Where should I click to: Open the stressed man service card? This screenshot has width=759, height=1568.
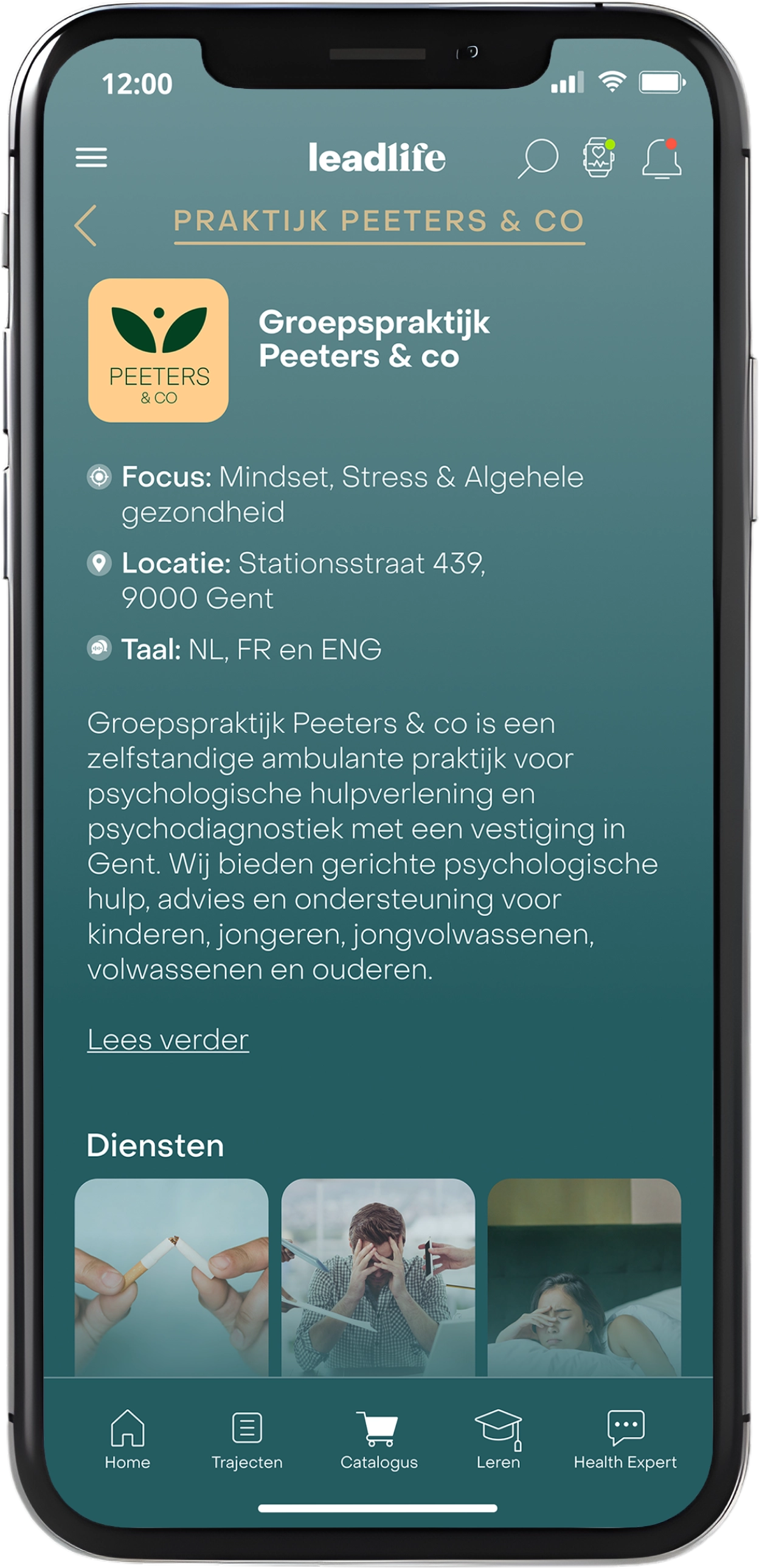[x=378, y=1277]
